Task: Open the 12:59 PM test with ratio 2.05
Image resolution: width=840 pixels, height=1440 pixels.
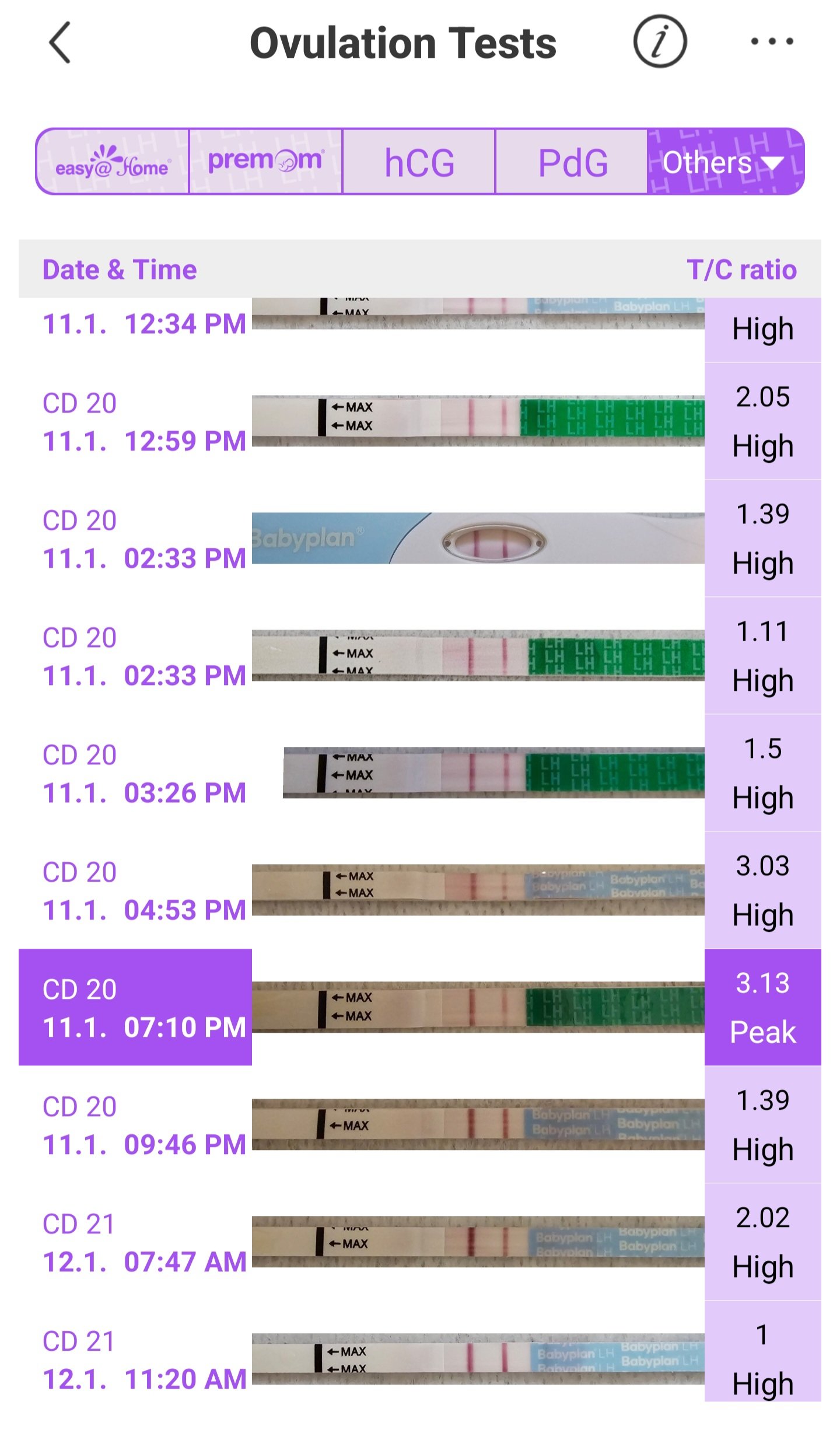Action: click(420, 422)
